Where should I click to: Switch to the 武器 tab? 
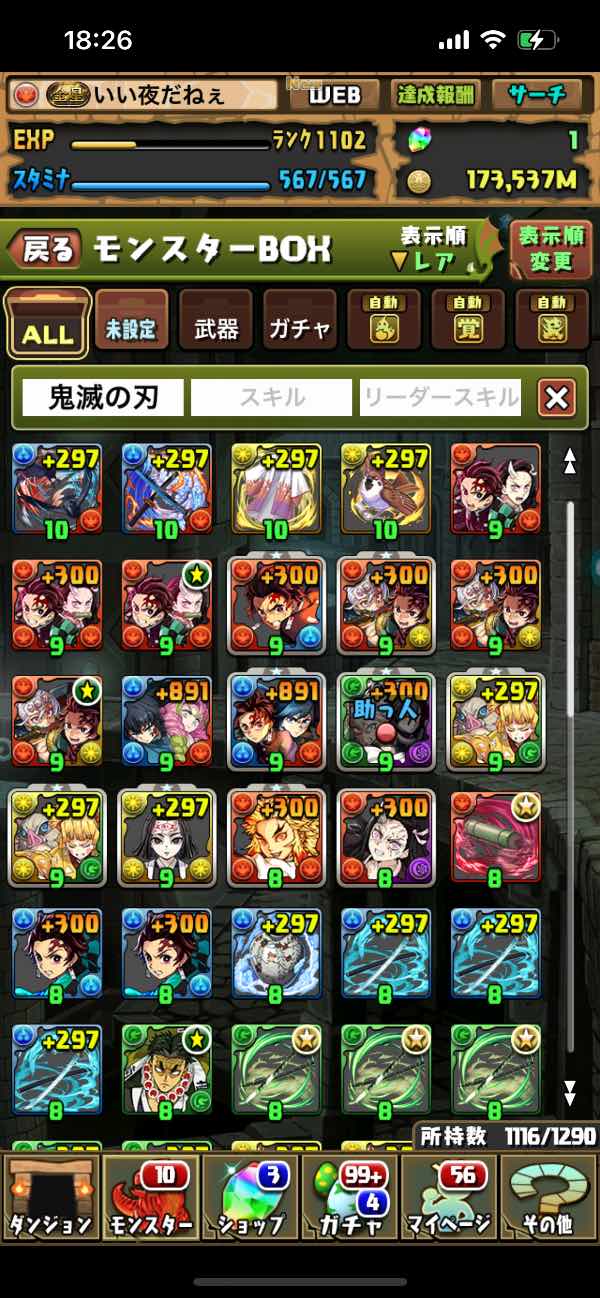coord(216,324)
